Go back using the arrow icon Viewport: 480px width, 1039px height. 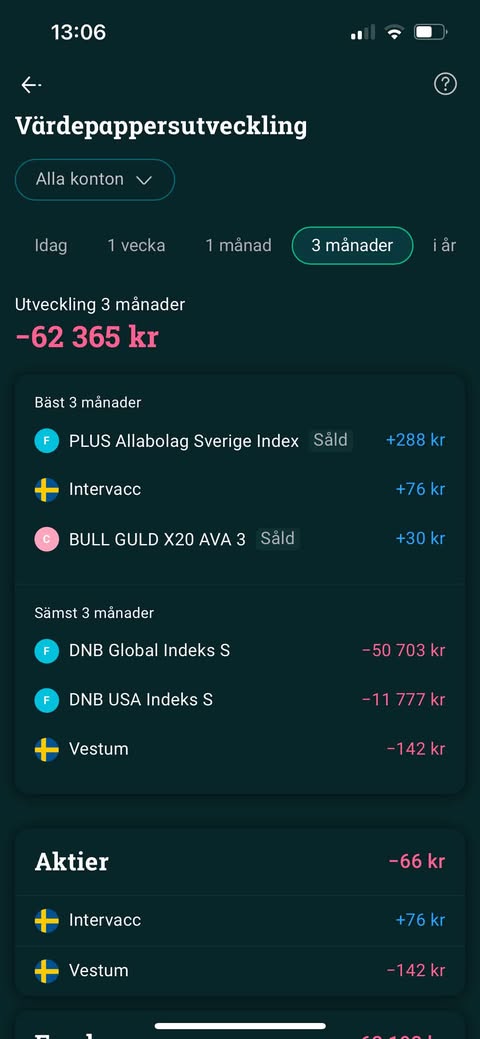(30, 85)
